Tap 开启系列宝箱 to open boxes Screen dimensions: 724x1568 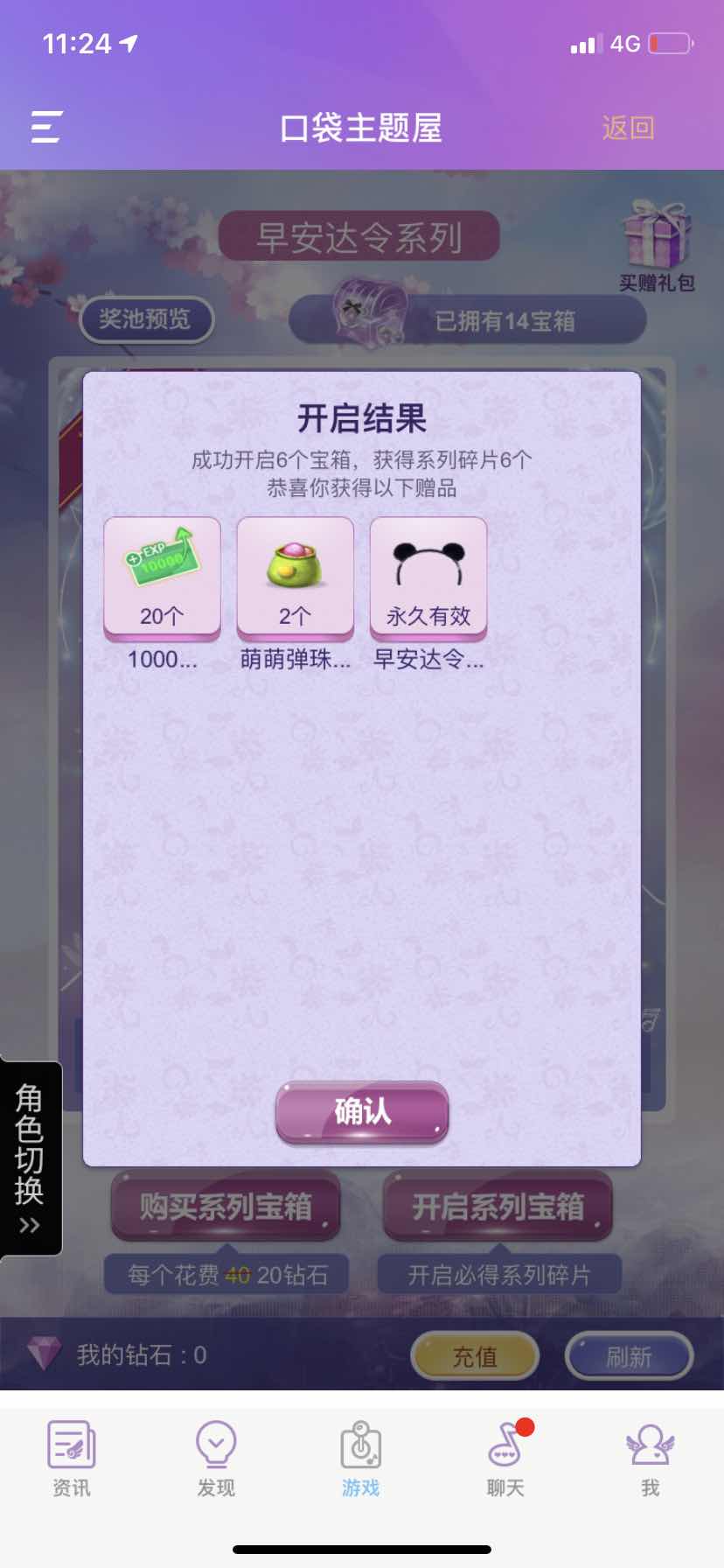pyautogui.click(x=498, y=1207)
